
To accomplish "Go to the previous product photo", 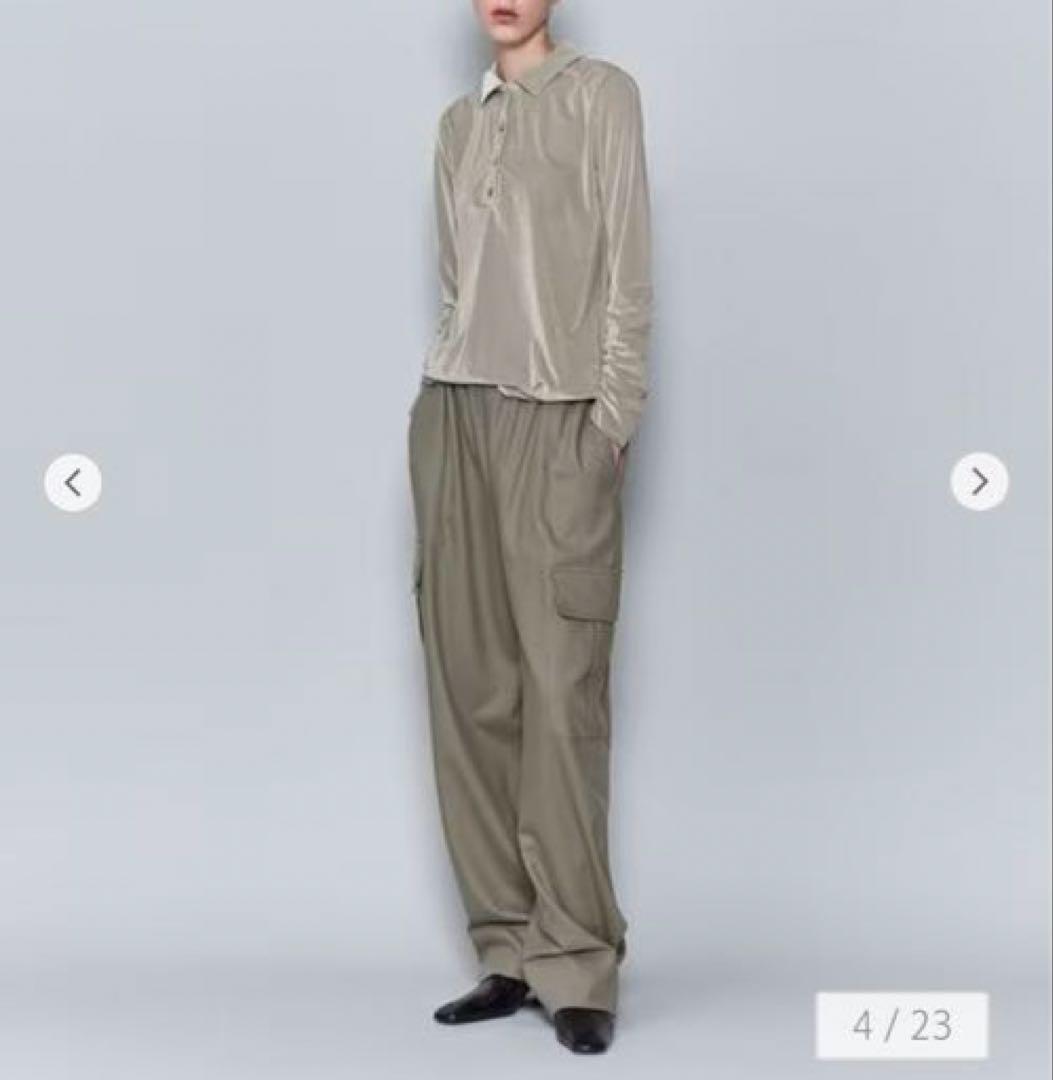I will point(73,483).
